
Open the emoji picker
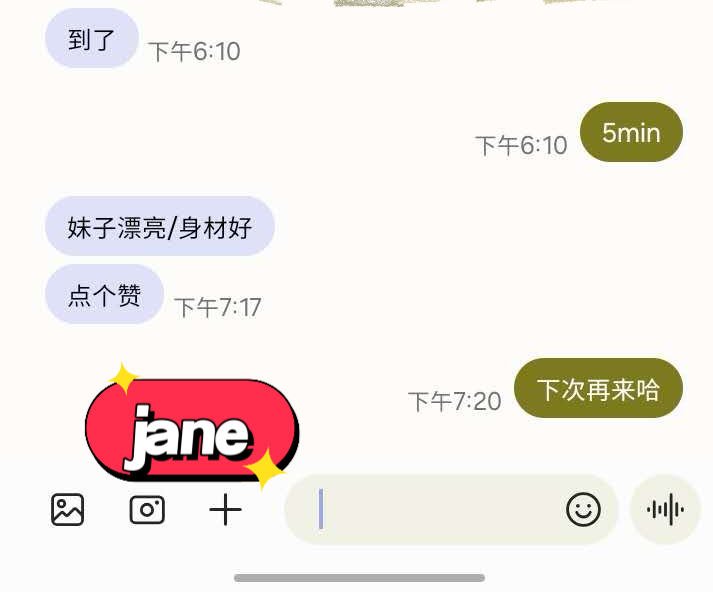click(x=583, y=510)
